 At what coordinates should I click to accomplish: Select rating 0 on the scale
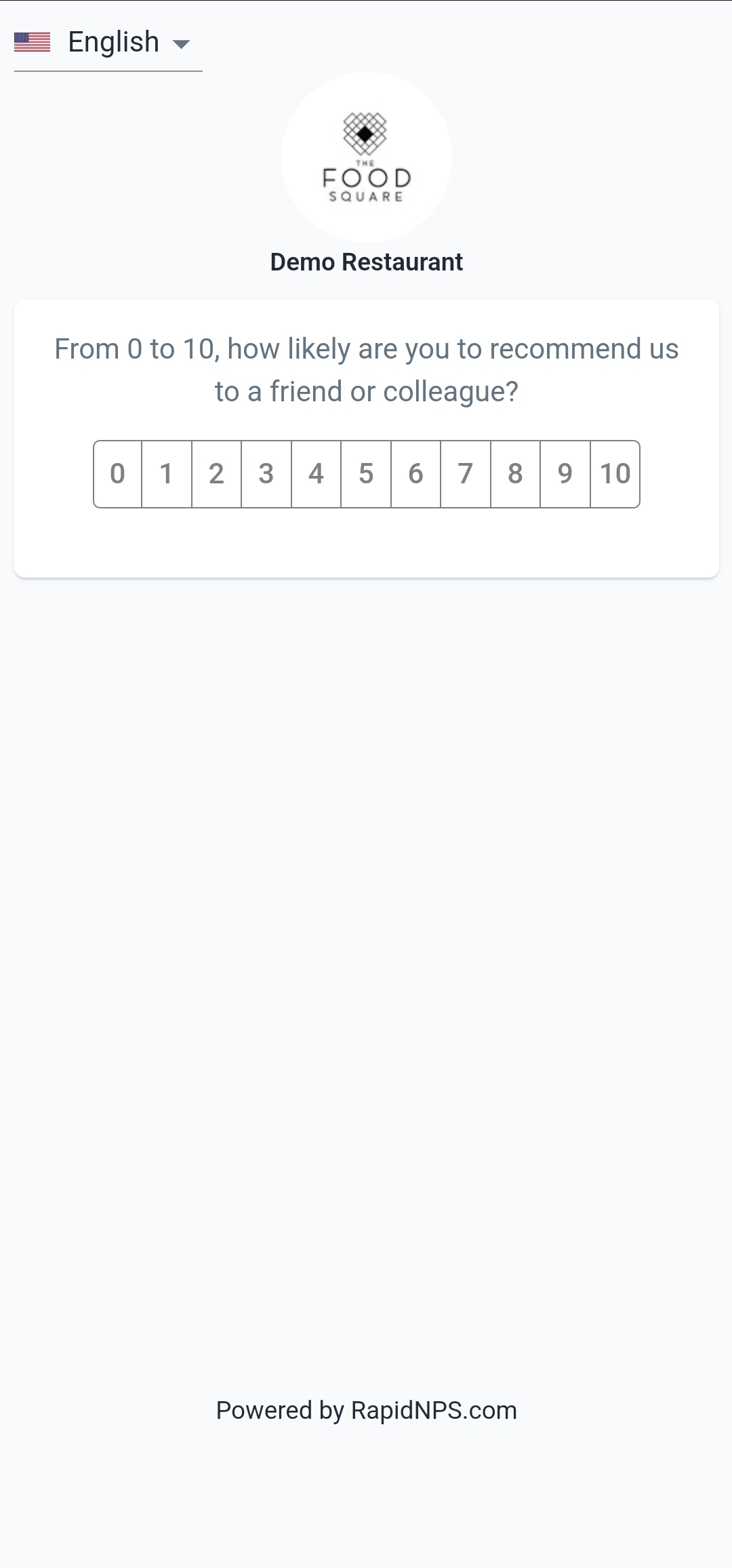pos(119,474)
